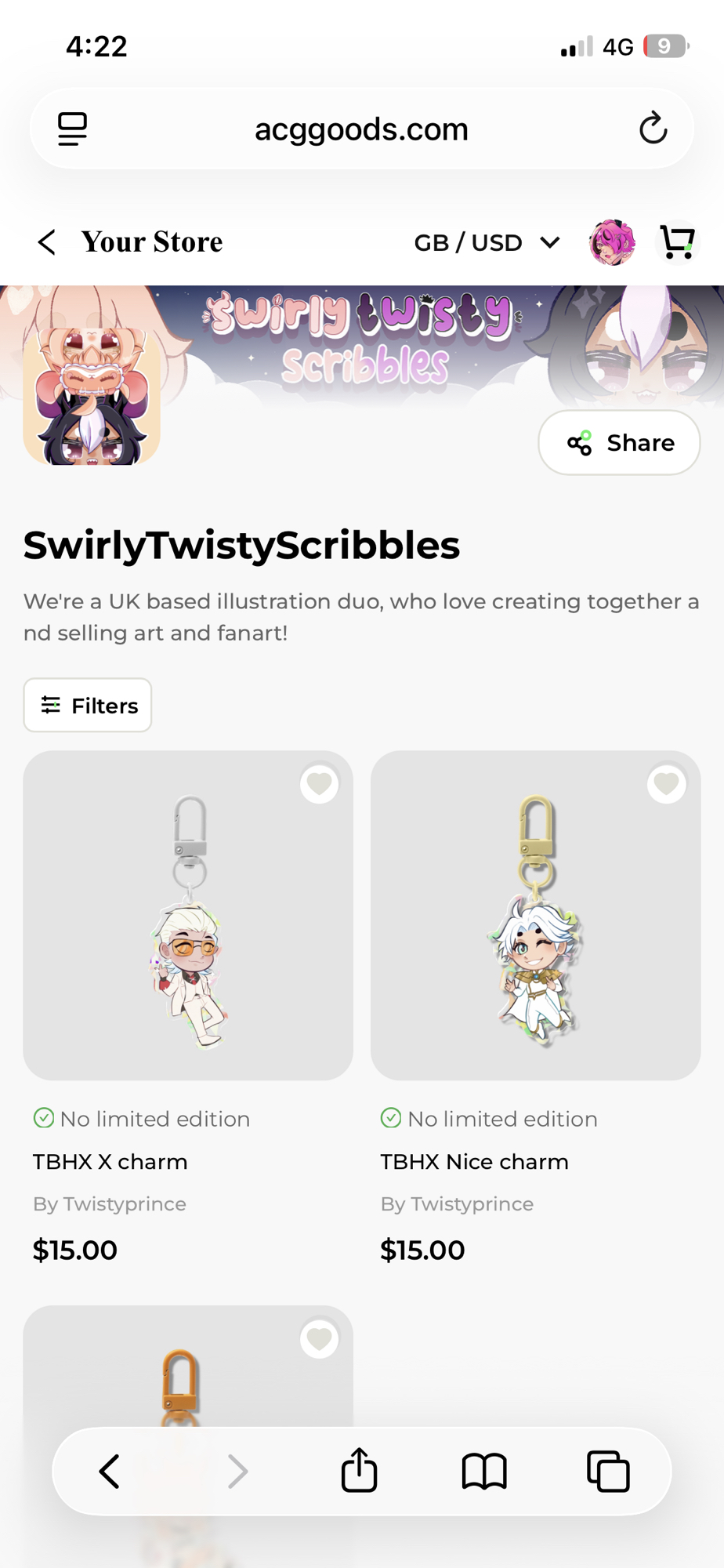The height and width of the screenshot is (1568, 724).
Task: Go to previous page in browser toolbar
Action: (x=110, y=1471)
